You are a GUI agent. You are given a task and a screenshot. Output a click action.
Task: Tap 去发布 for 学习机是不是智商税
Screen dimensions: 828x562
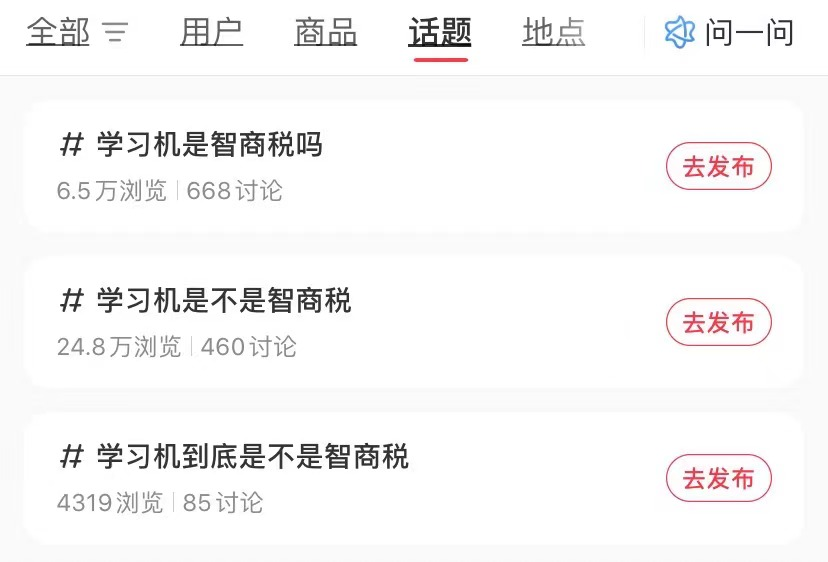click(x=718, y=323)
